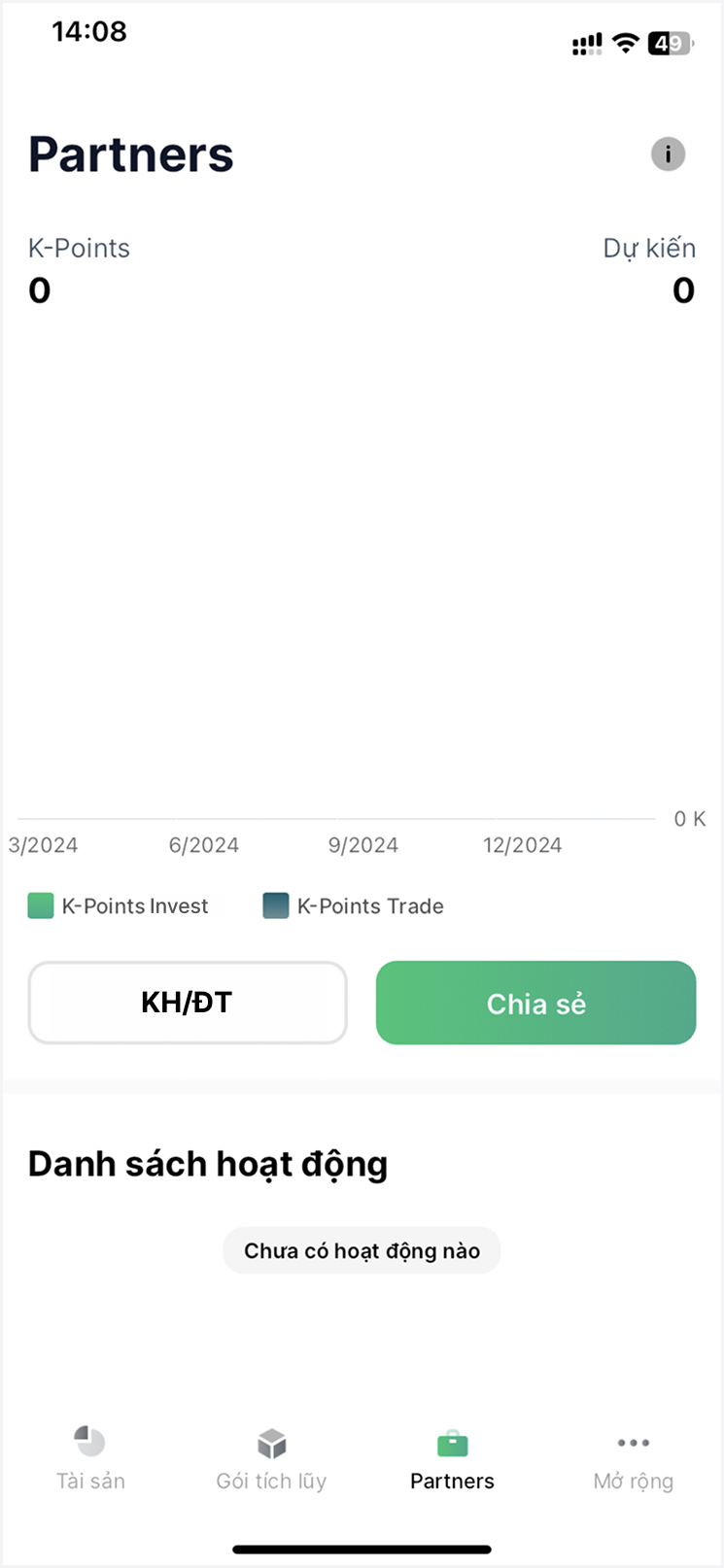Tap the KH/ĐT button

188,1003
